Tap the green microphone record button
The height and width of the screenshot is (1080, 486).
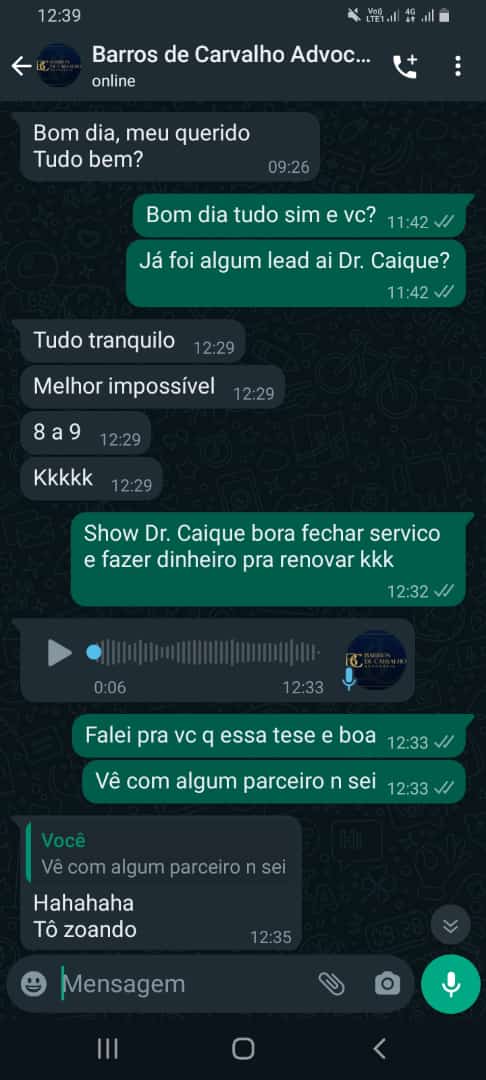451,984
